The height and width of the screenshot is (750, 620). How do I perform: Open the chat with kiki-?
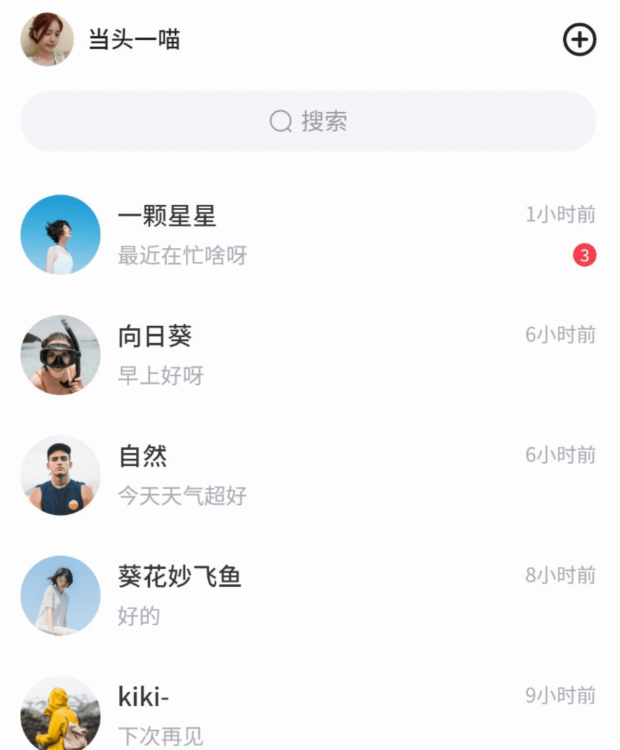click(x=308, y=714)
